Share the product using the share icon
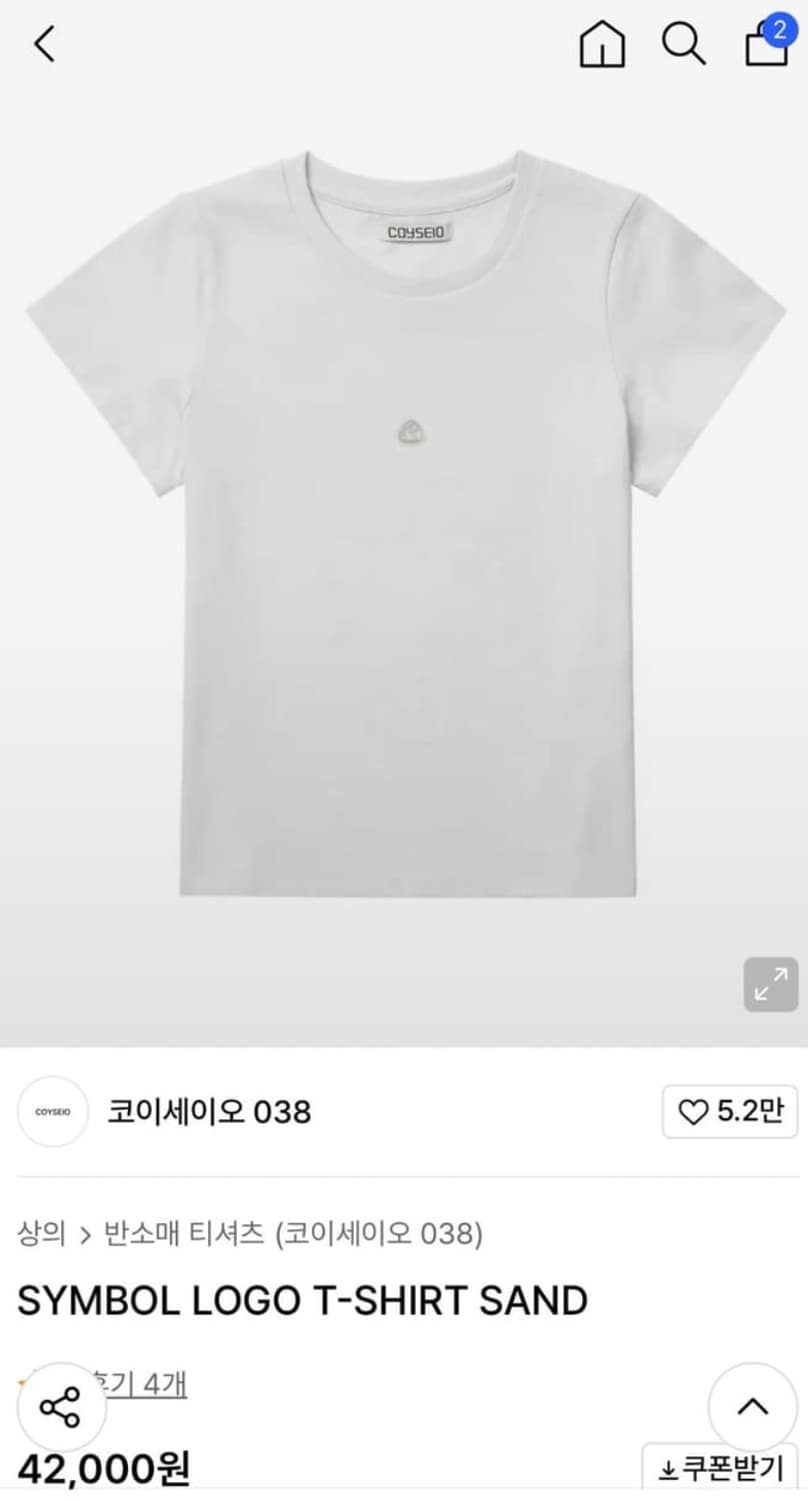The image size is (808, 1500). 62,1405
